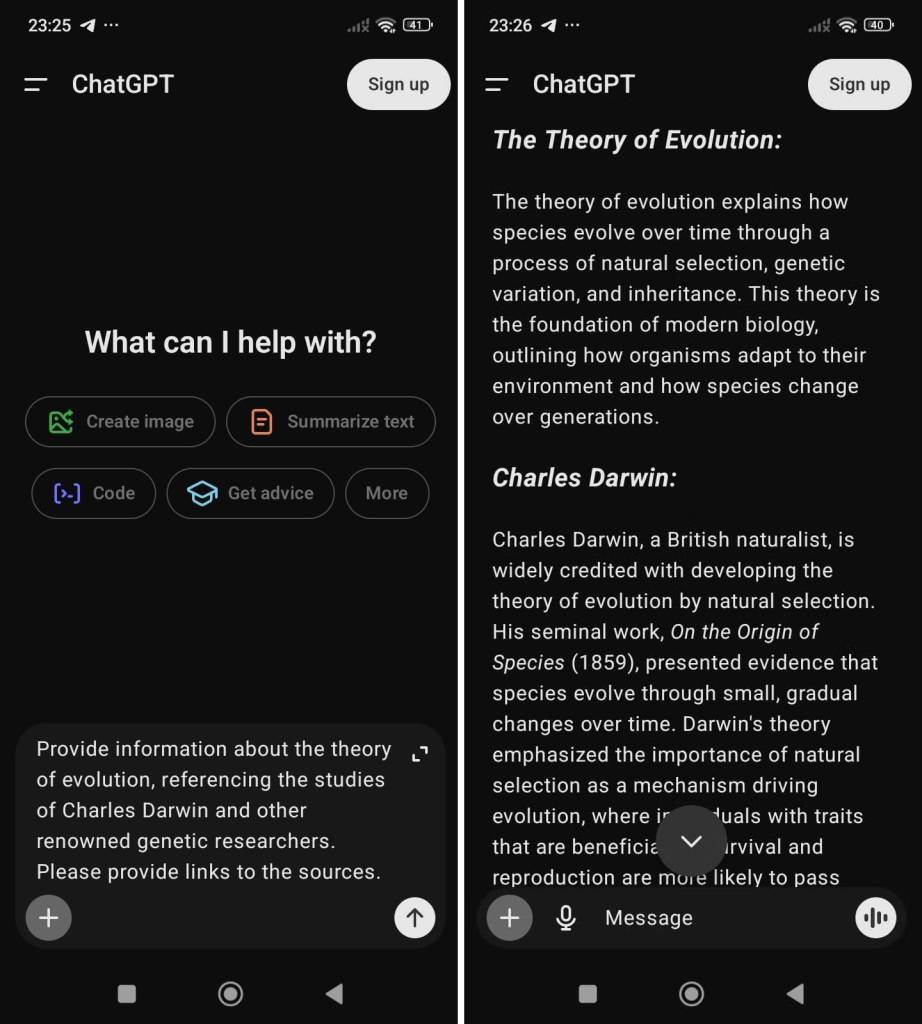
Task: Expand the prompt editor to full screen
Action: tap(420, 754)
